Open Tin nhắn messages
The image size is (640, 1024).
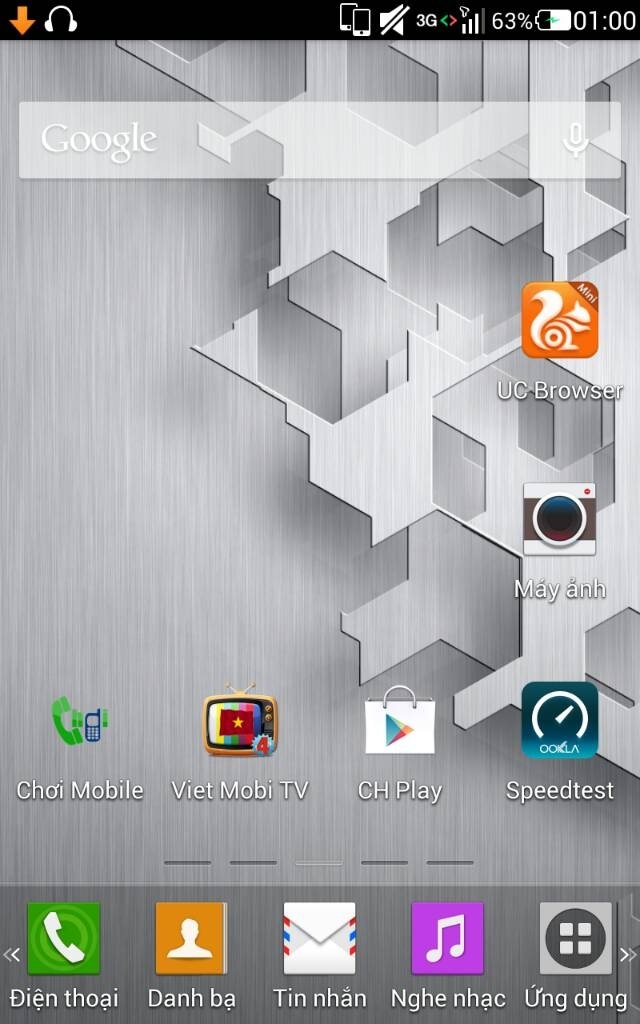click(x=320, y=939)
